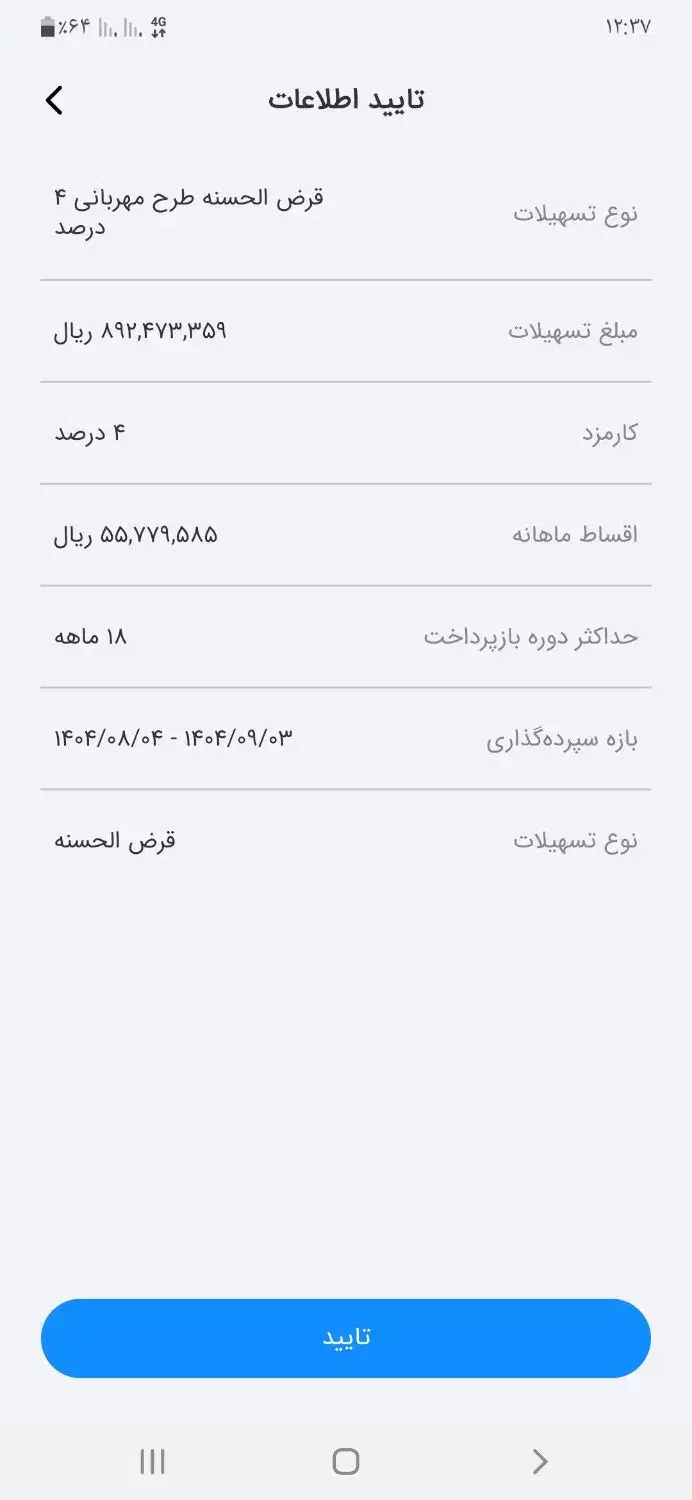Go back using the header arrow
Viewport: 692px width, 1500px height.
(54, 100)
